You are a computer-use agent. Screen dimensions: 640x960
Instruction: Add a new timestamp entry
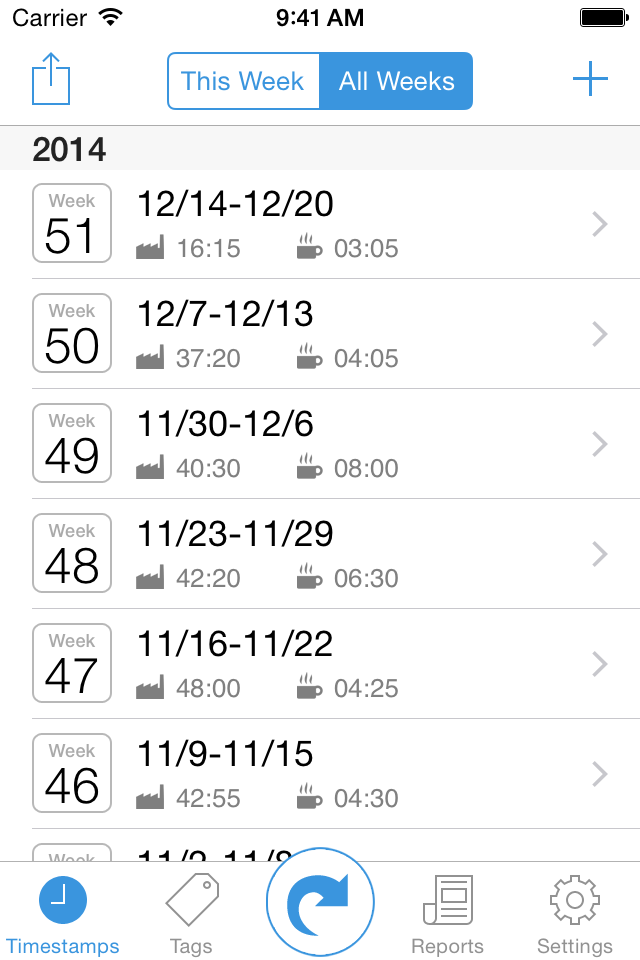click(590, 79)
